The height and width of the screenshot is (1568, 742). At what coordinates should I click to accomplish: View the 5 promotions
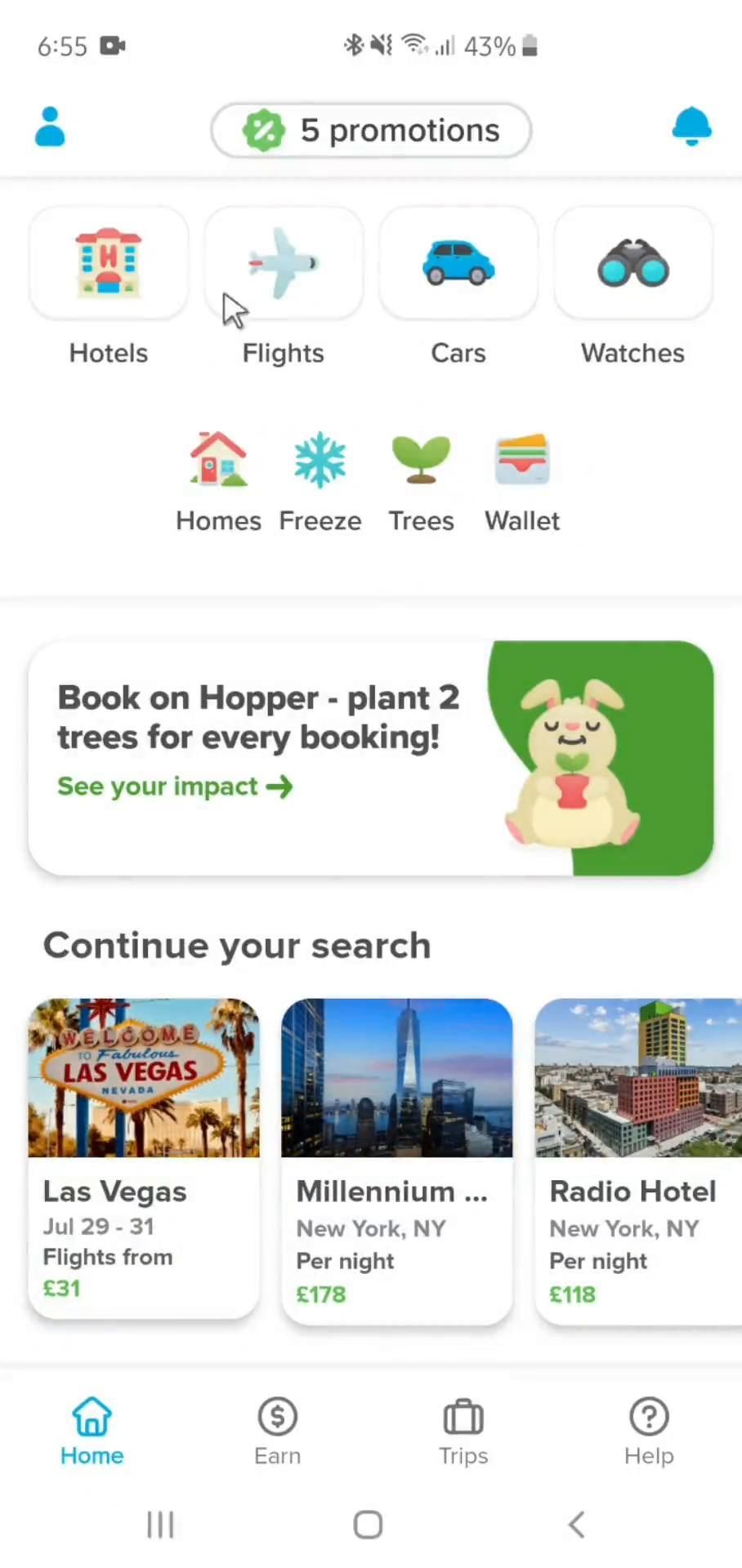pos(371,131)
